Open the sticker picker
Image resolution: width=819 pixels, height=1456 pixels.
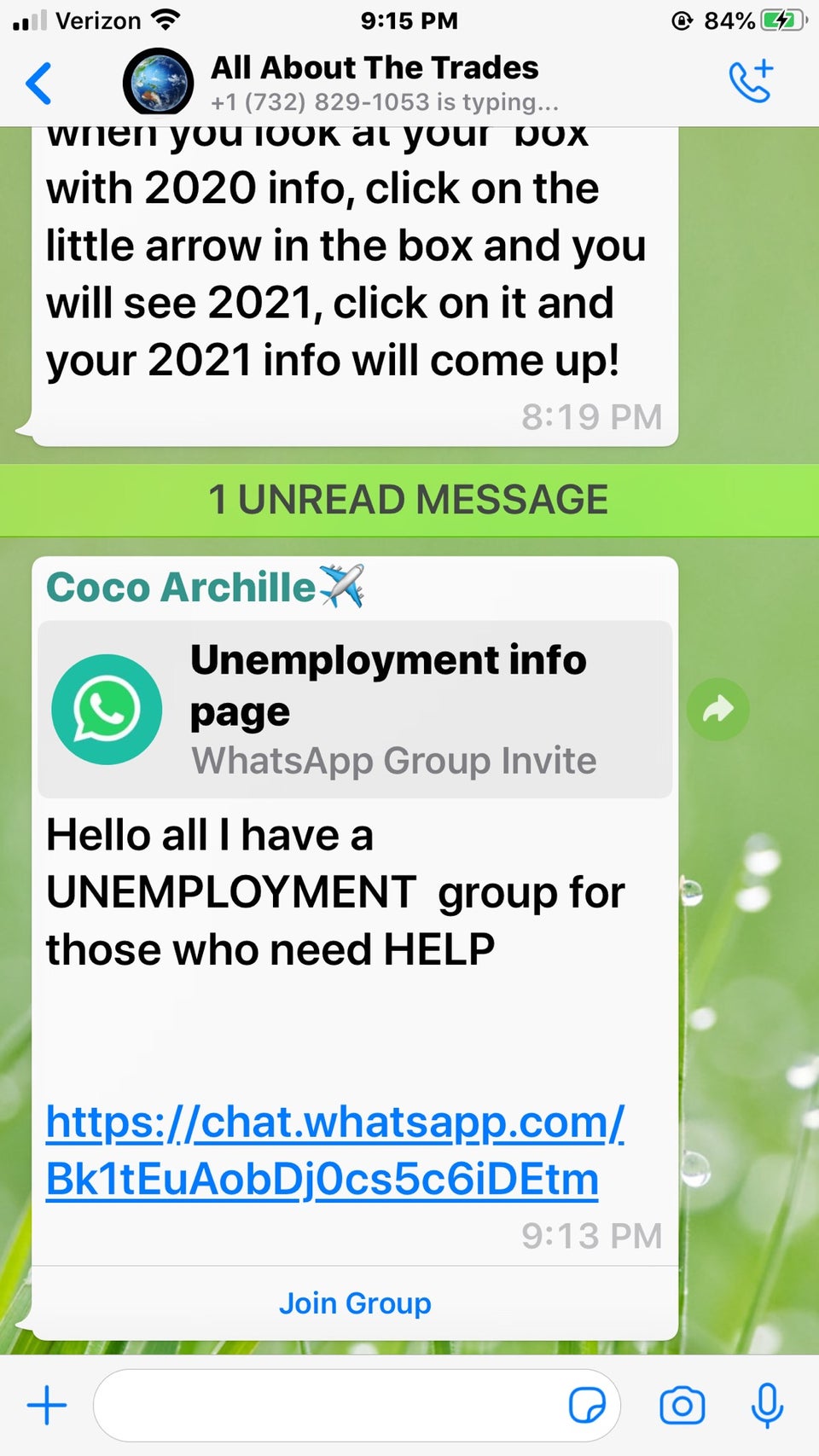coord(587,1405)
